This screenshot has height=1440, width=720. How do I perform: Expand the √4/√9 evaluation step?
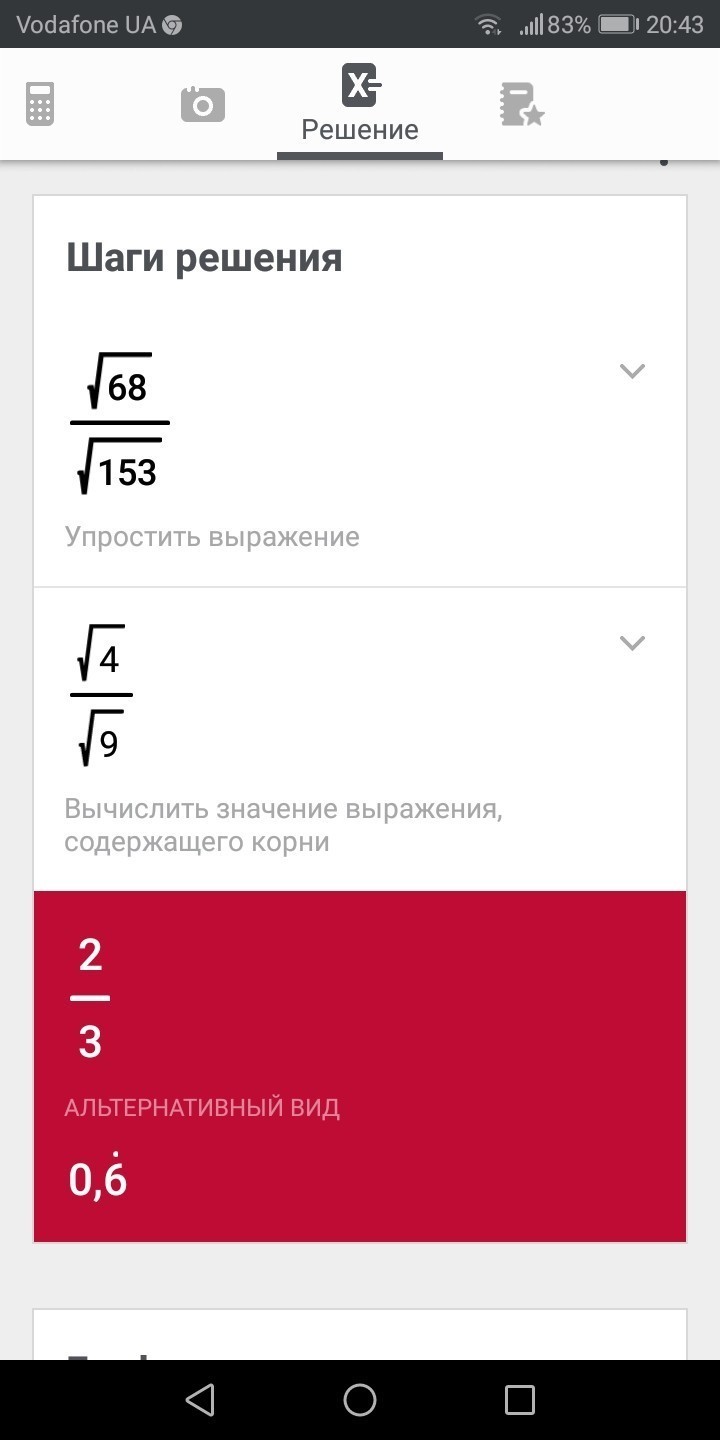pyautogui.click(x=631, y=643)
